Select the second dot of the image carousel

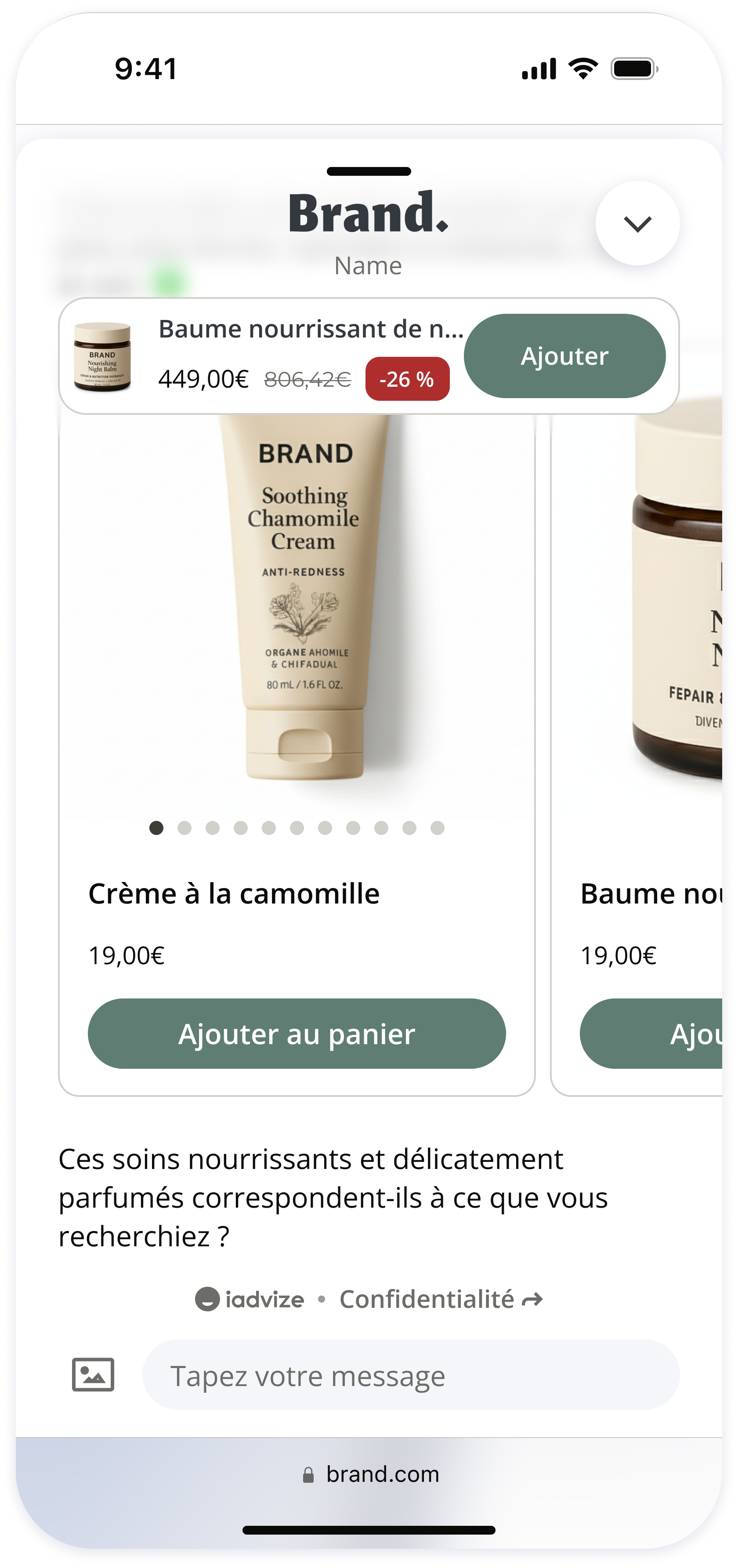184,828
